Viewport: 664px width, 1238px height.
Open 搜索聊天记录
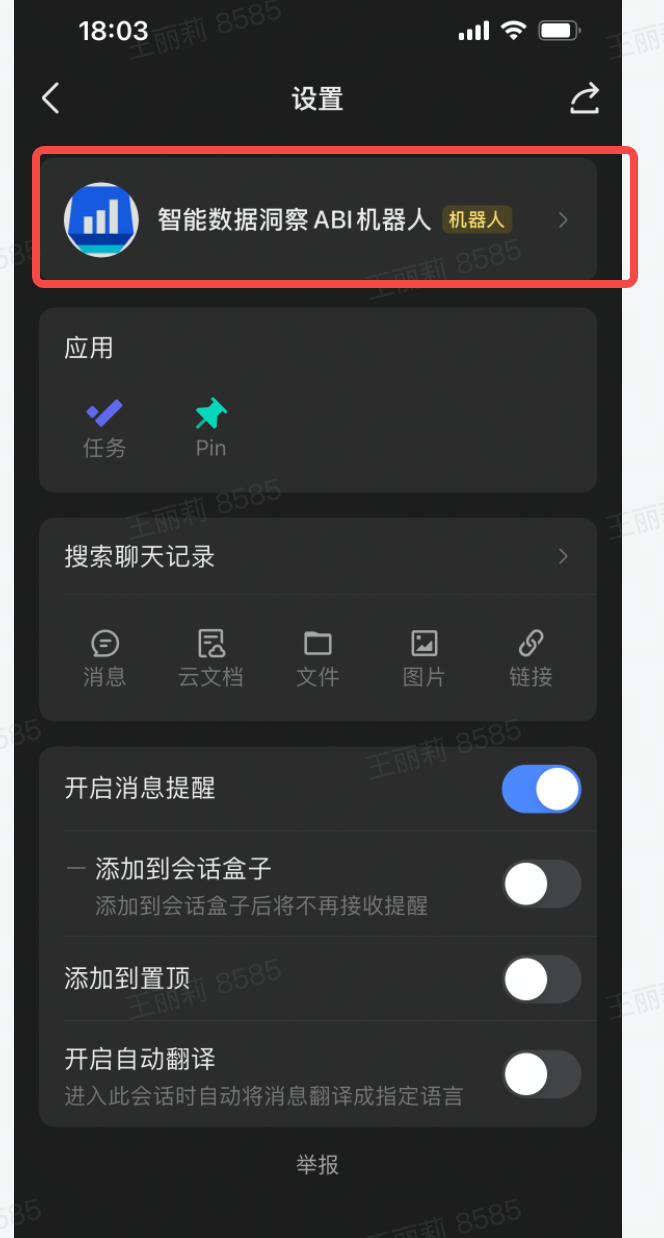318,556
